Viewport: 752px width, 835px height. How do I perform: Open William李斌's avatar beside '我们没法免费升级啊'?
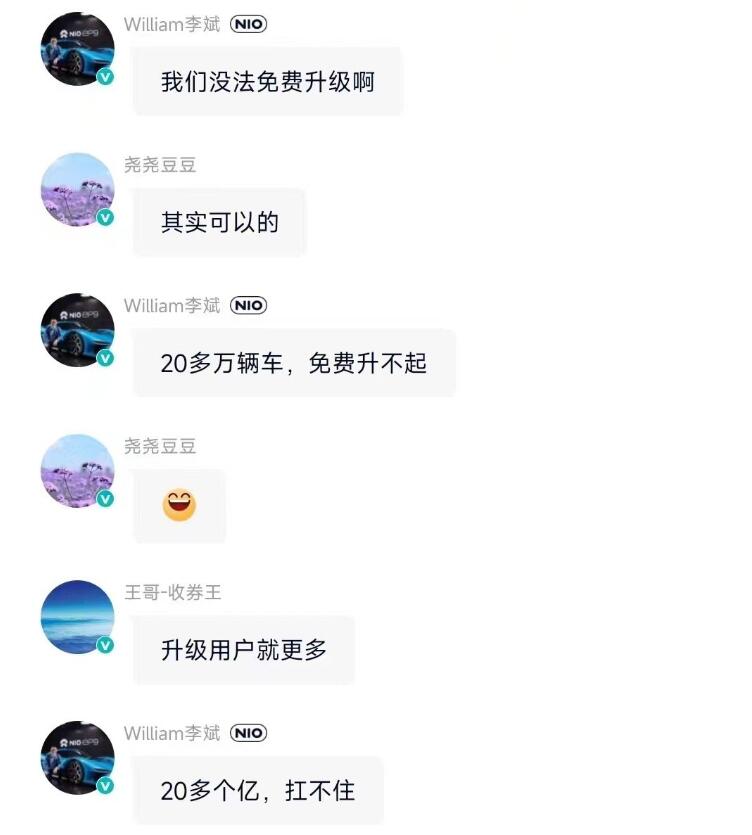(77, 49)
